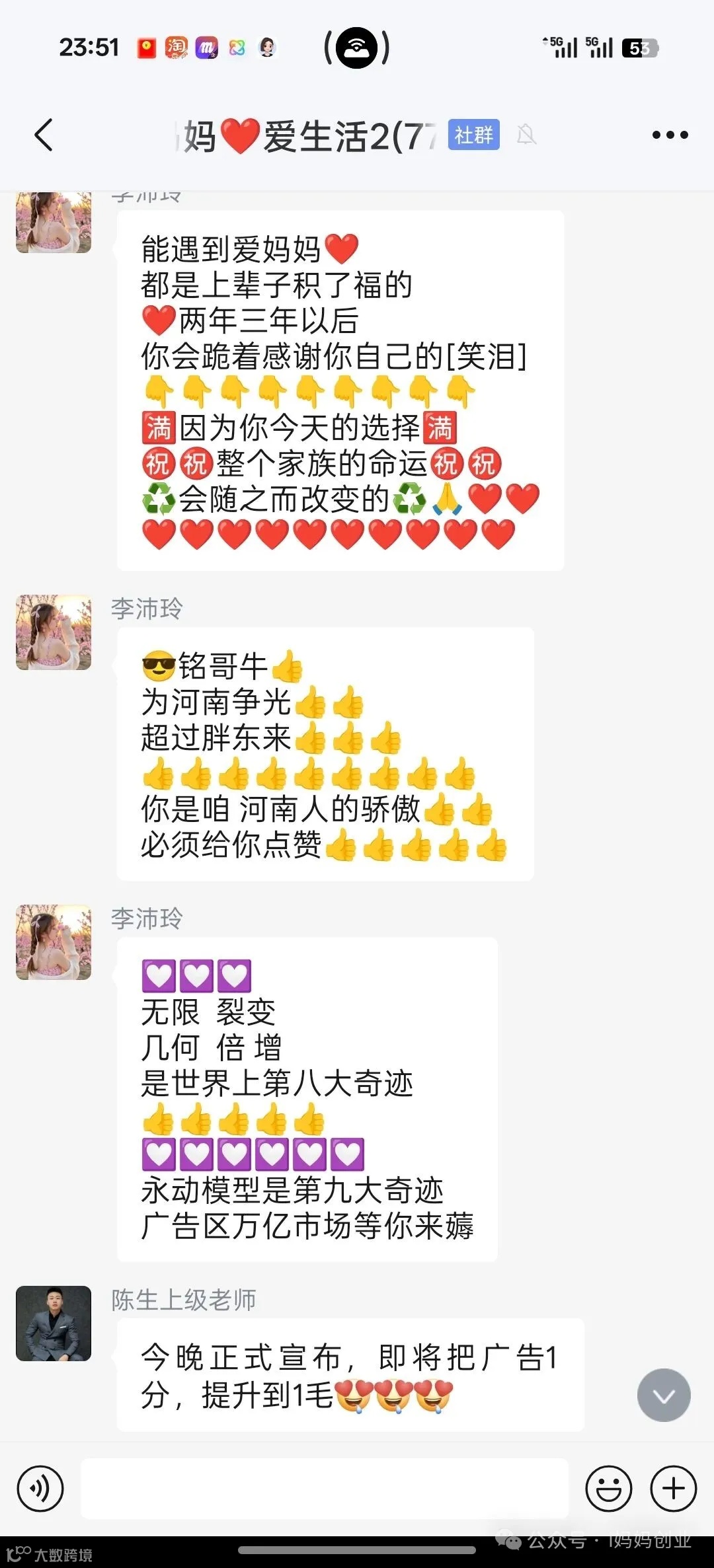Tap 李沛玲's profile avatar
This screenshot has width=714, height=1568.
pyautogui.click(x=53, y=632)
